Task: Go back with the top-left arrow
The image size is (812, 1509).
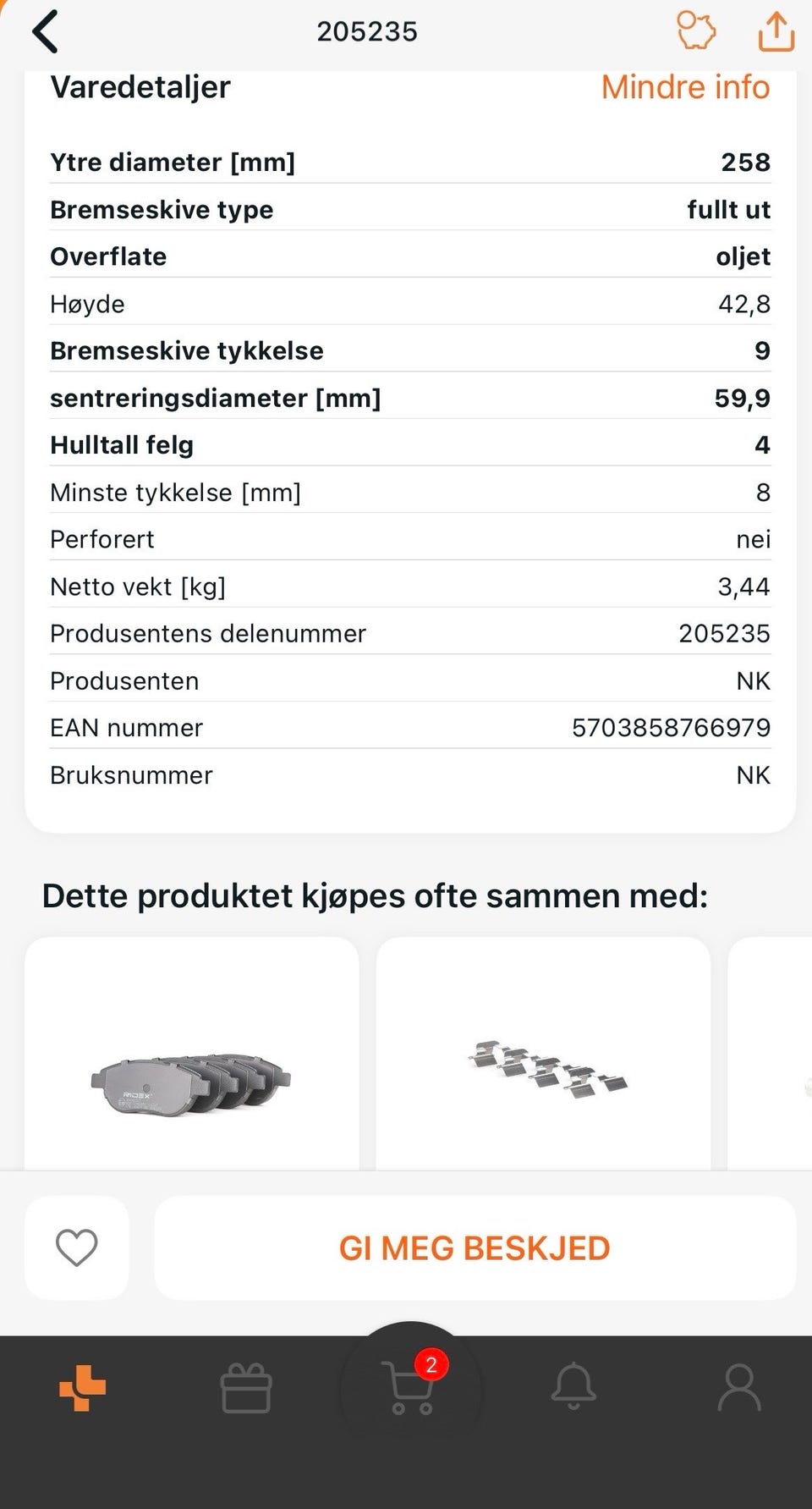Action: [x=46, y=32]
